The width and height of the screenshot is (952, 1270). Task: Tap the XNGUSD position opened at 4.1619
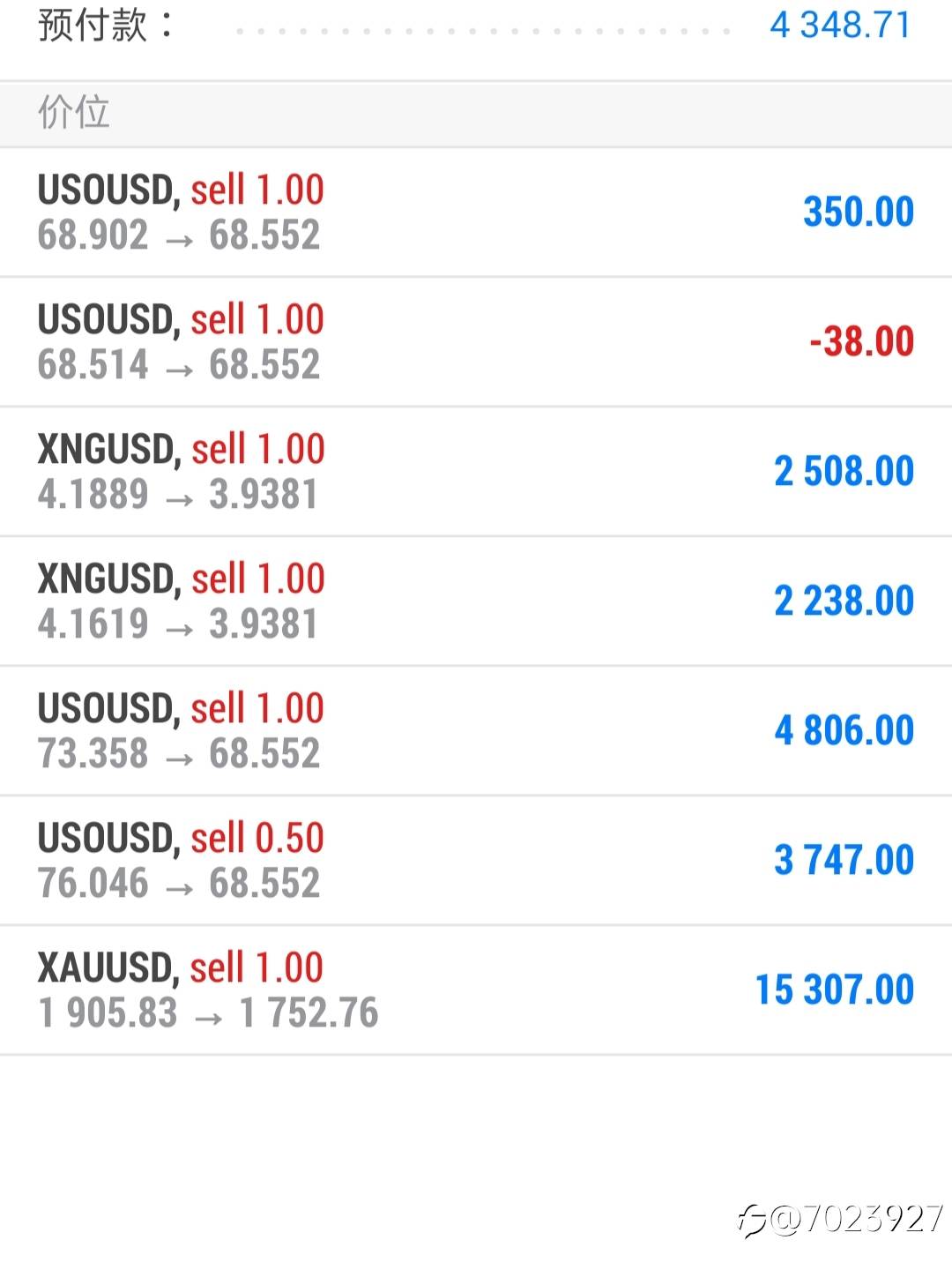(x=476, y=601)
